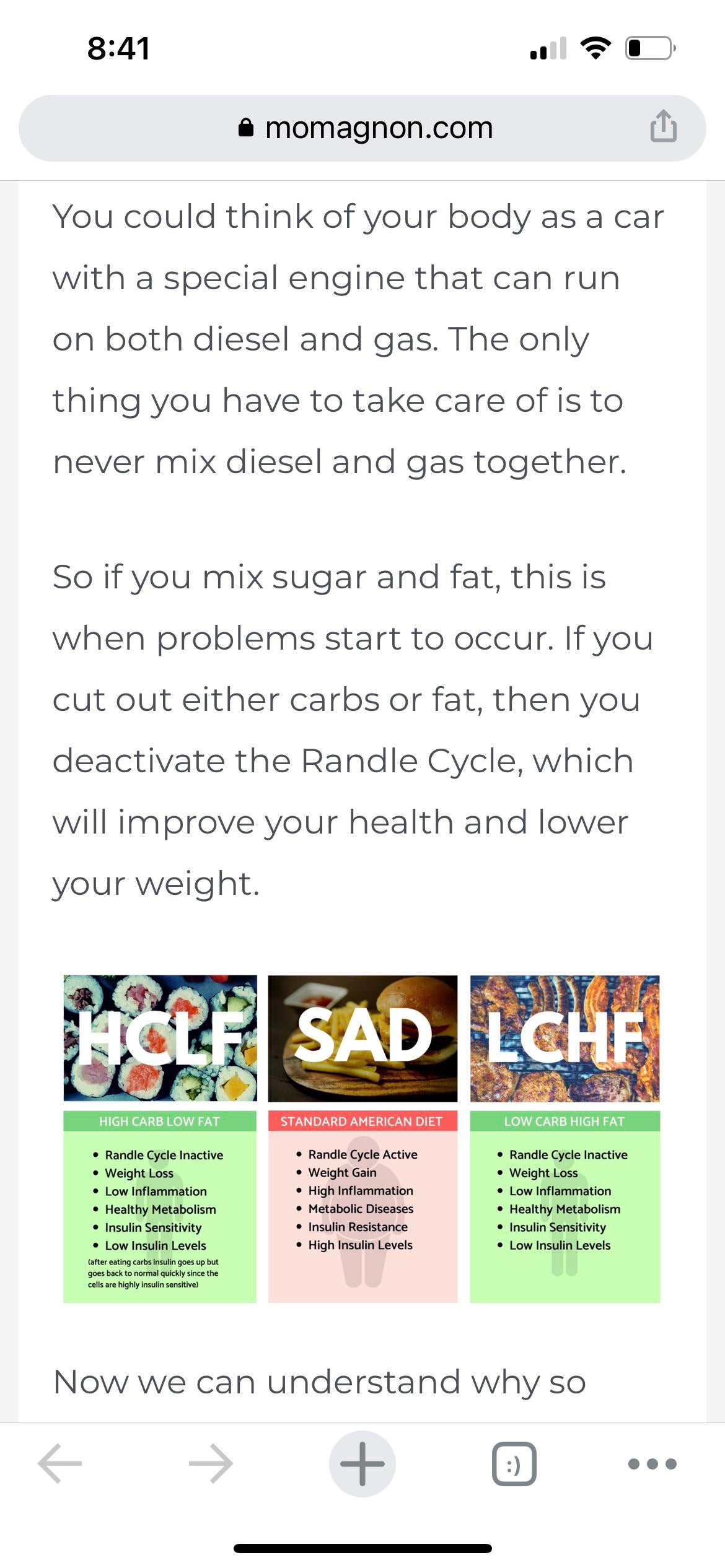Viewport: 725px width, 1568px height.
Task: Tap the momagnon.com address bar
Action: point(362,128)
